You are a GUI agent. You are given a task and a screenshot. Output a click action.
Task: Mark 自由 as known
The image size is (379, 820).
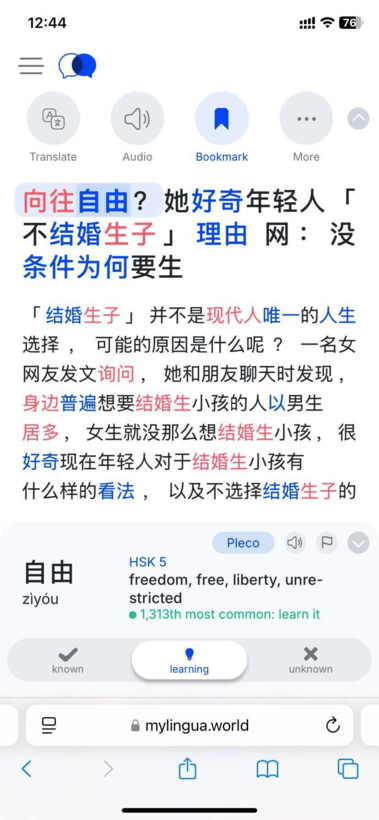click(x=68, y=660)
